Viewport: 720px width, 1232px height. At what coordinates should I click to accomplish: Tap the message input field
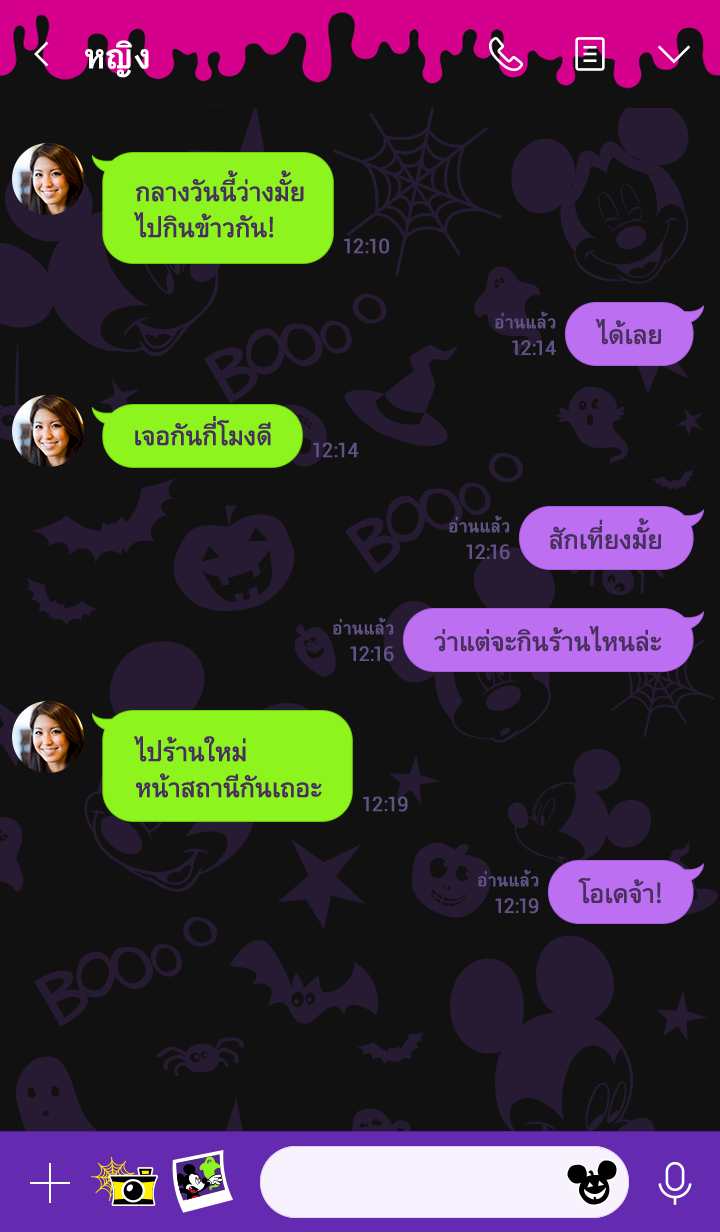point(410,1182)
